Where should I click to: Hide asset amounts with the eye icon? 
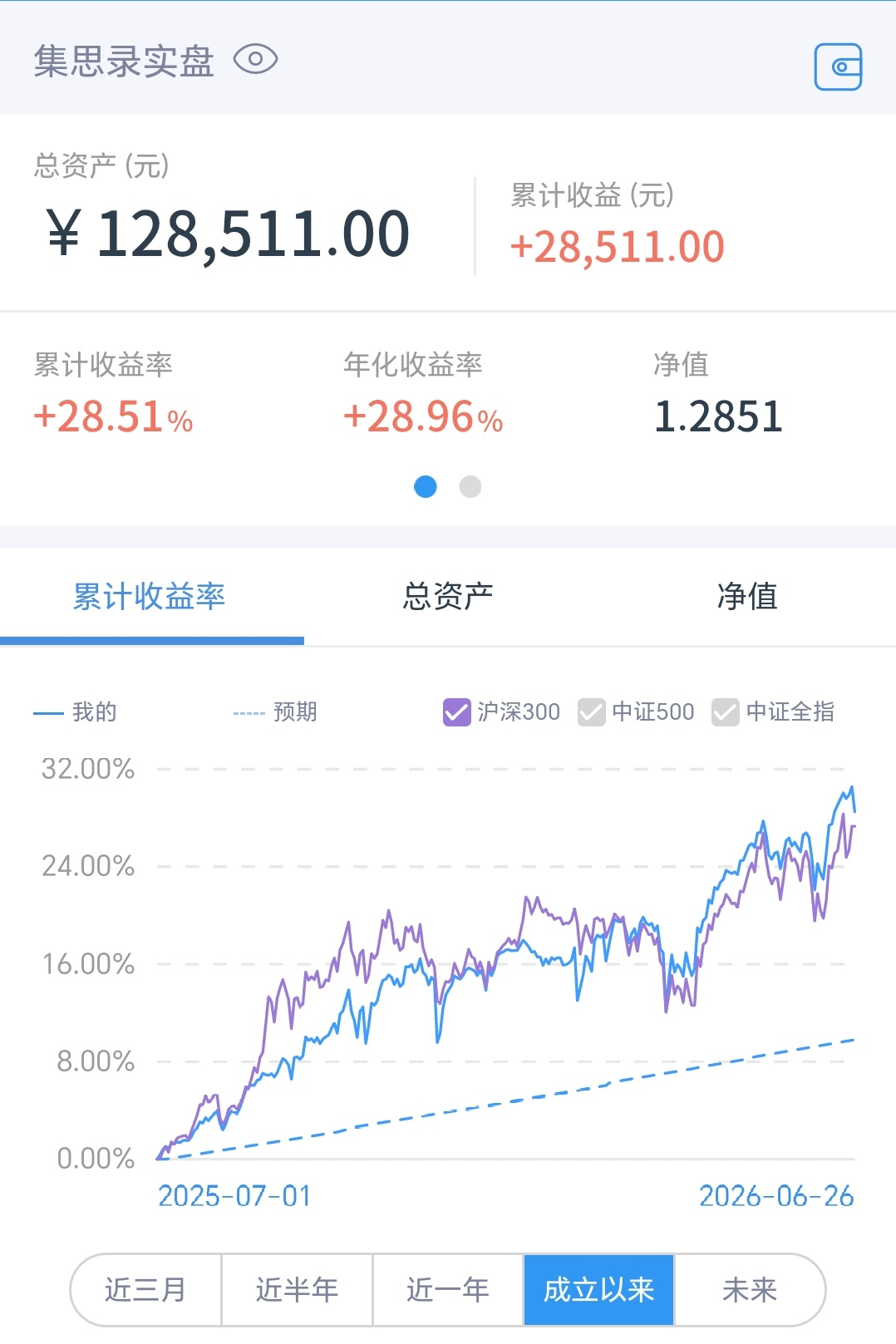[x=255, y=60]
